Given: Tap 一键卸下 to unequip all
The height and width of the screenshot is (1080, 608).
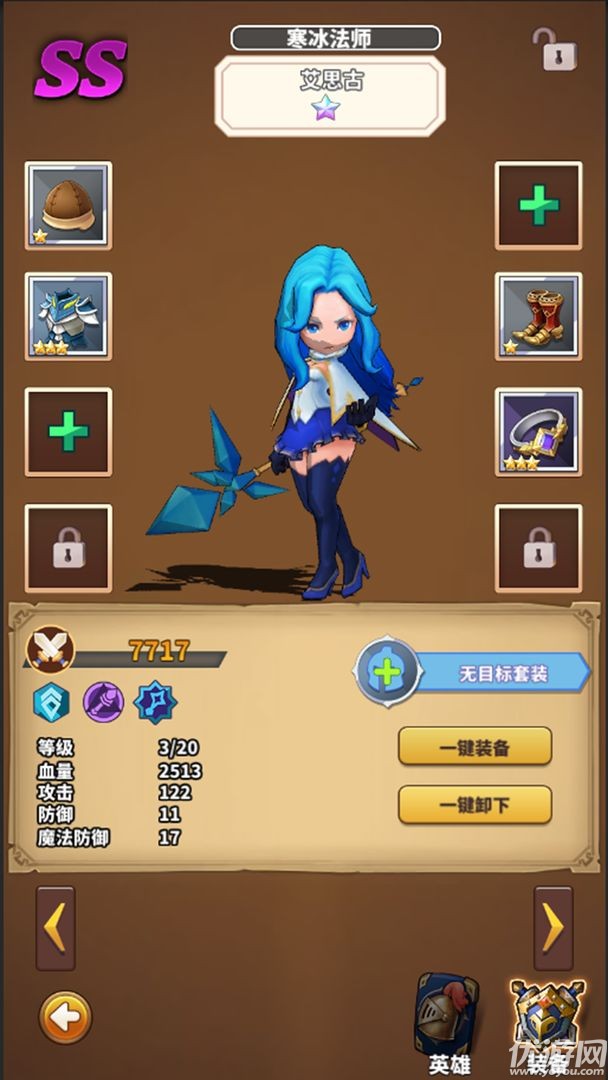Looking at the screenshot, I should point(475,804).
